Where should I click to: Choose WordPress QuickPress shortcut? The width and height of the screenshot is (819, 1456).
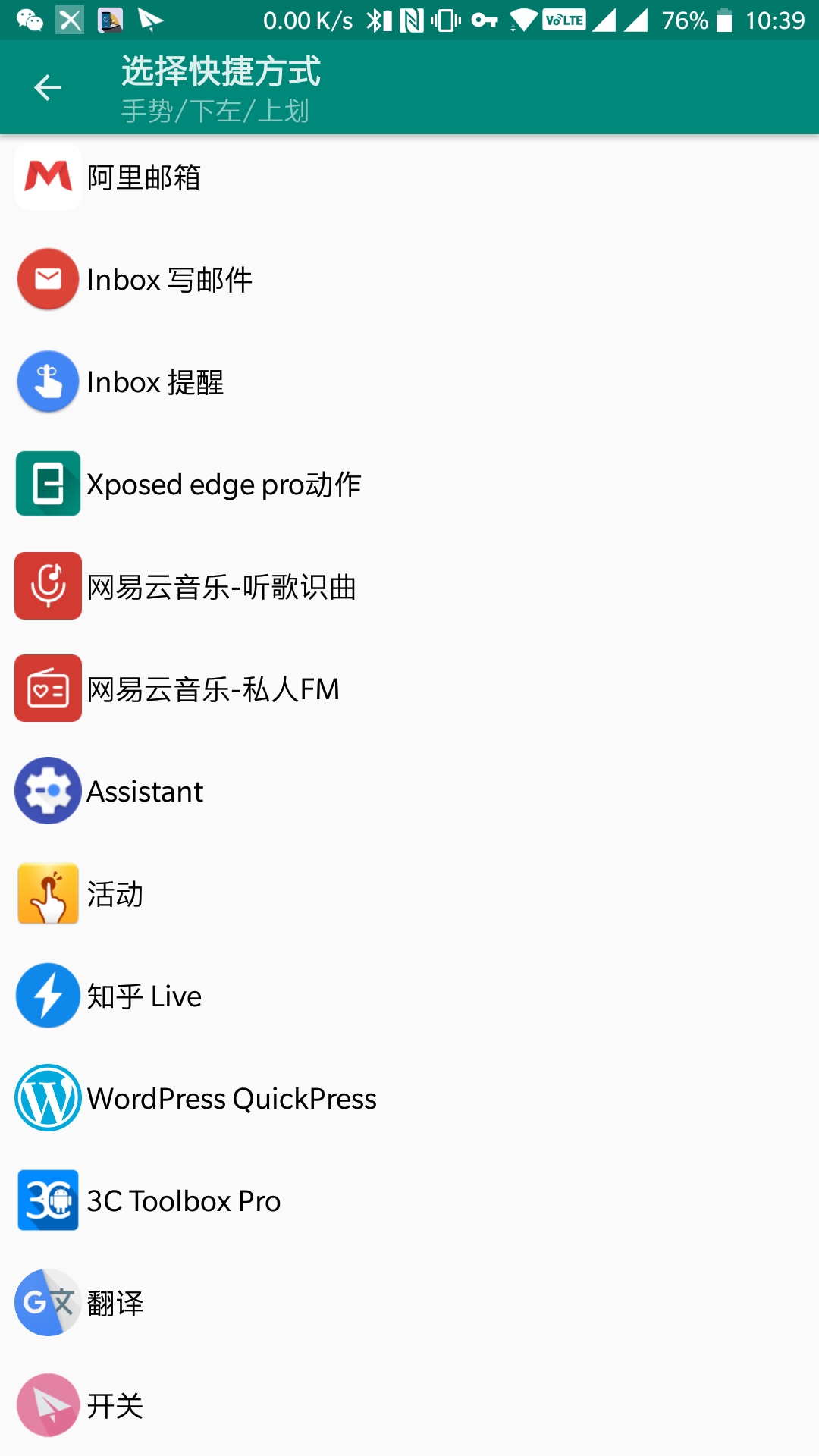pos(409,1098)
